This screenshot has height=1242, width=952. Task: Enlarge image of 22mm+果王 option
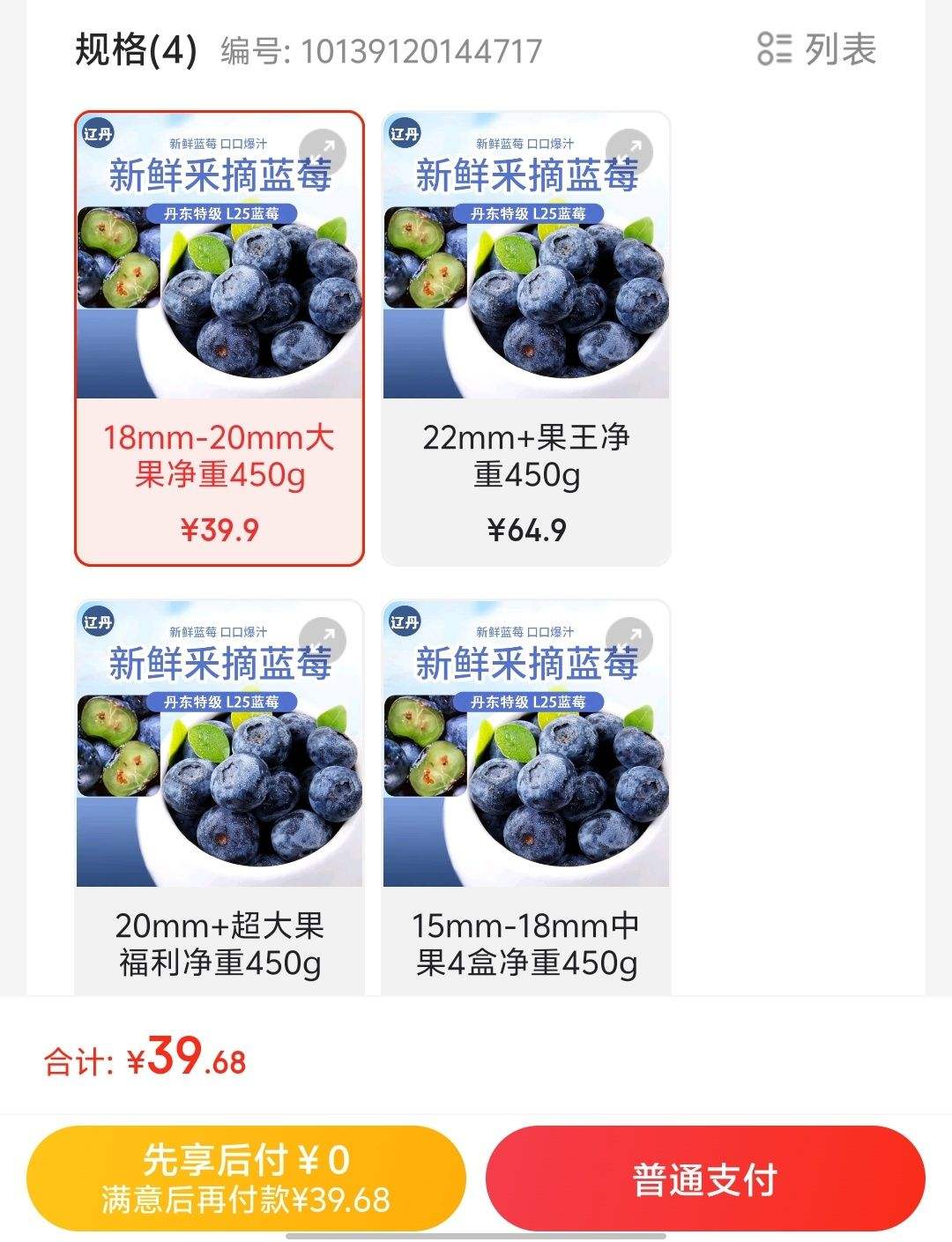(x=629, y=152)
